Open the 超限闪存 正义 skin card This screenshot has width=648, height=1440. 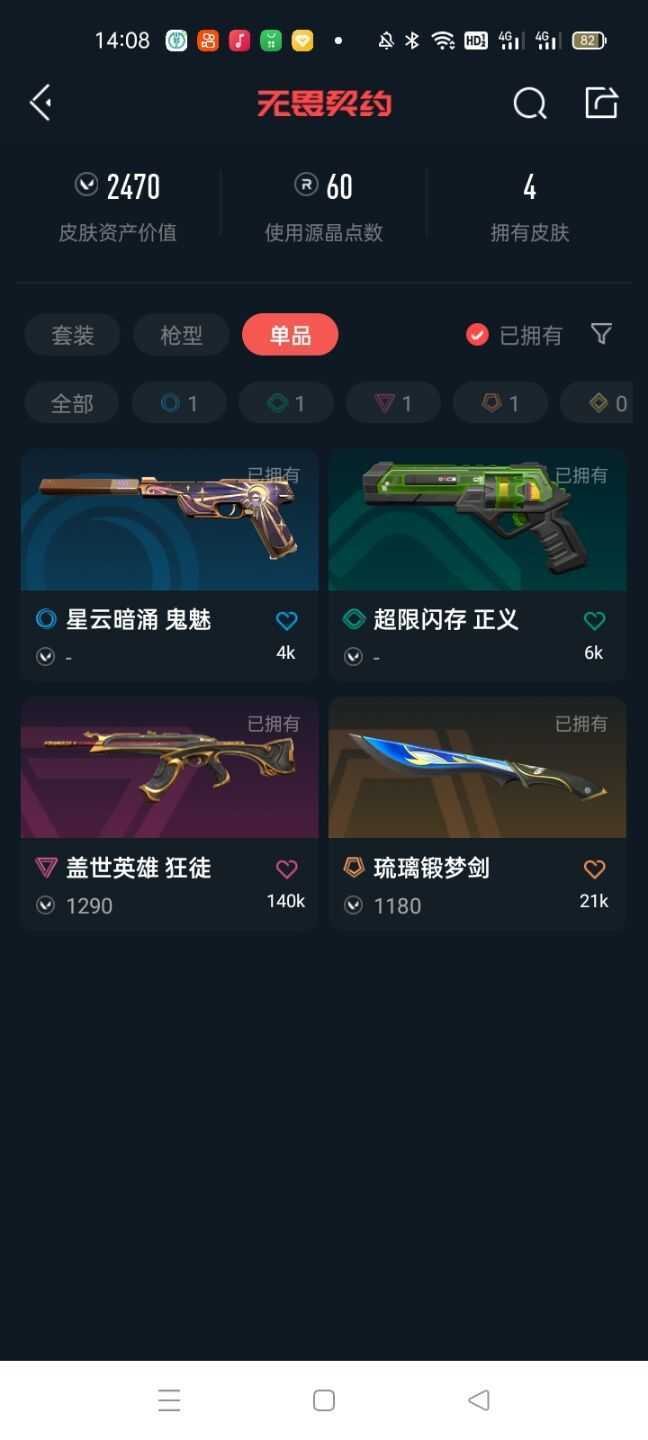pos(477,565)
